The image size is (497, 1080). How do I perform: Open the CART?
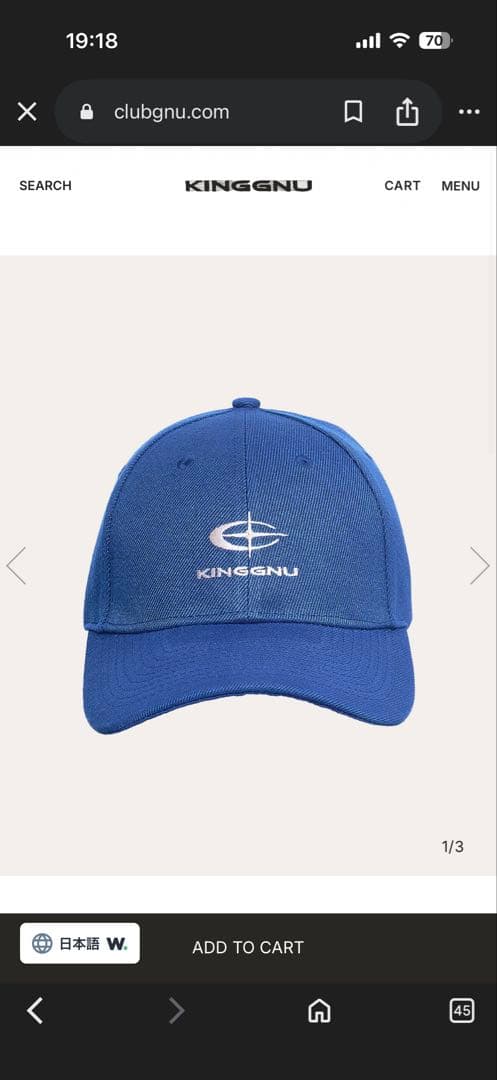coord(402,185)
